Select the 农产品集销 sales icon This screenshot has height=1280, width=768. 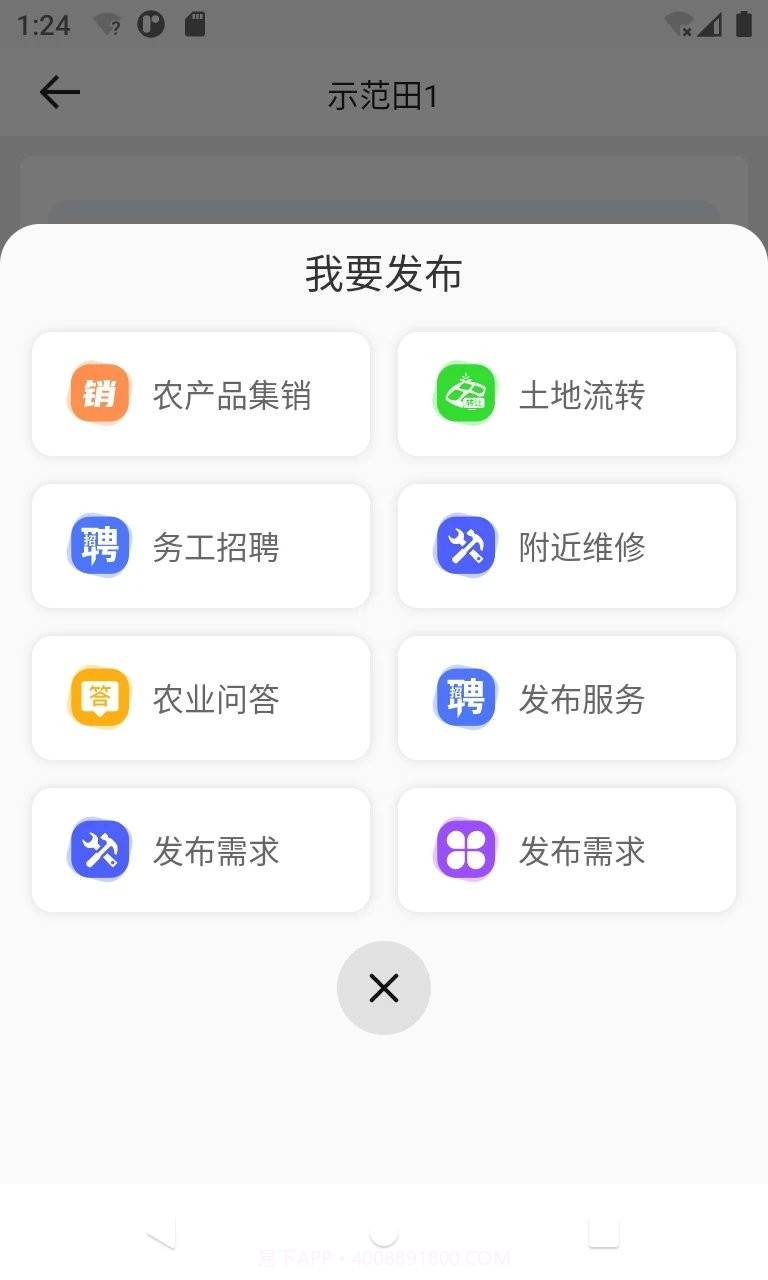(98, 393)
